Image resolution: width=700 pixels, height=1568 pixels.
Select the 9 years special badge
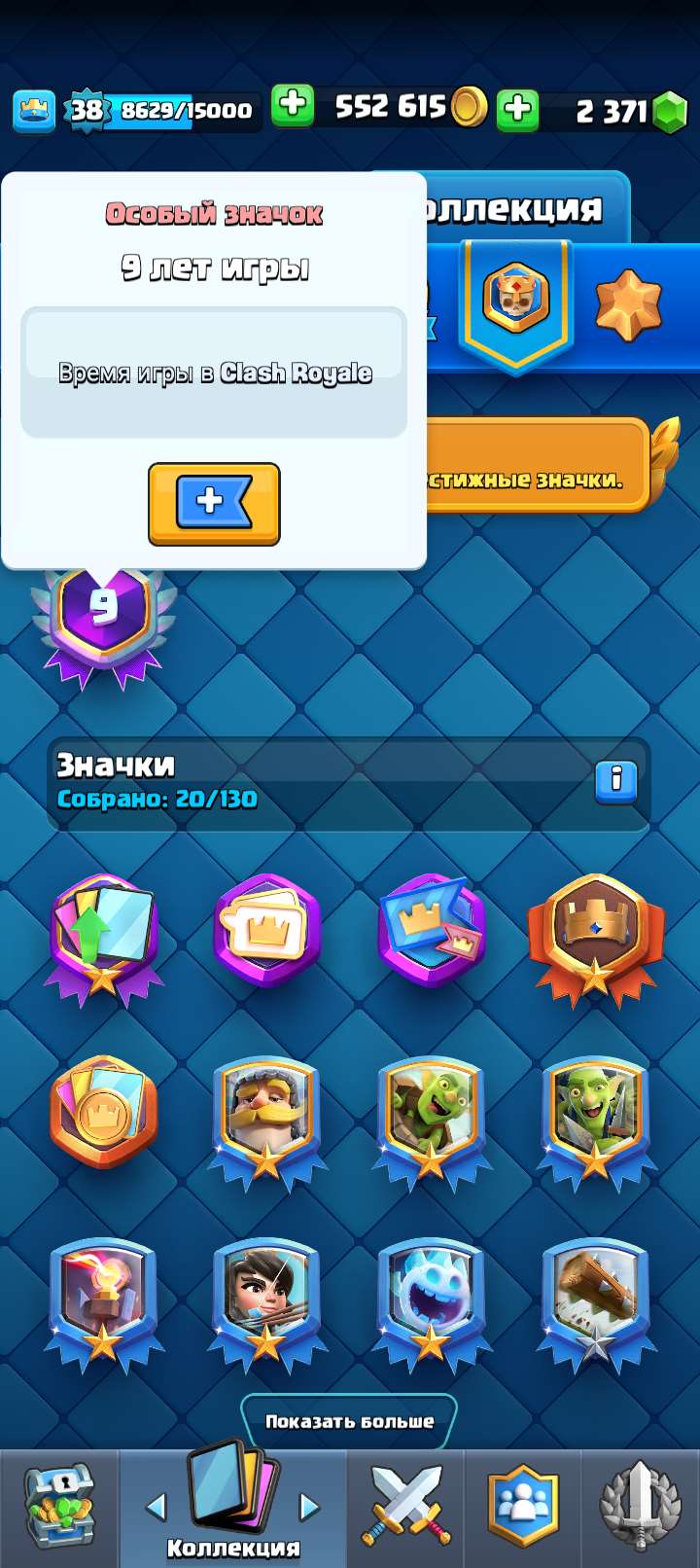(103, 613)
